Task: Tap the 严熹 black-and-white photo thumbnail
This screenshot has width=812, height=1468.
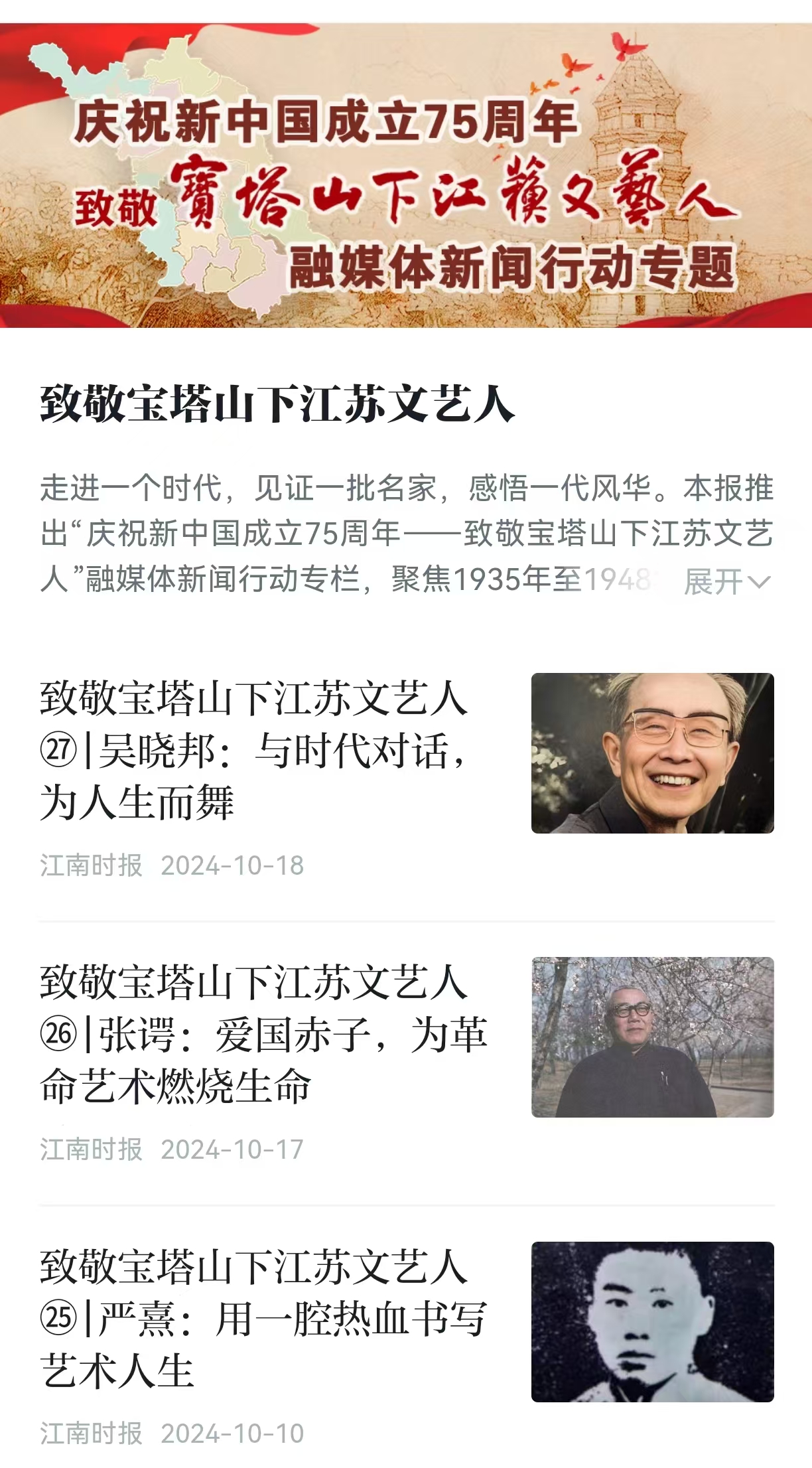Action: pyautogui.click(x=652, y=1322)
